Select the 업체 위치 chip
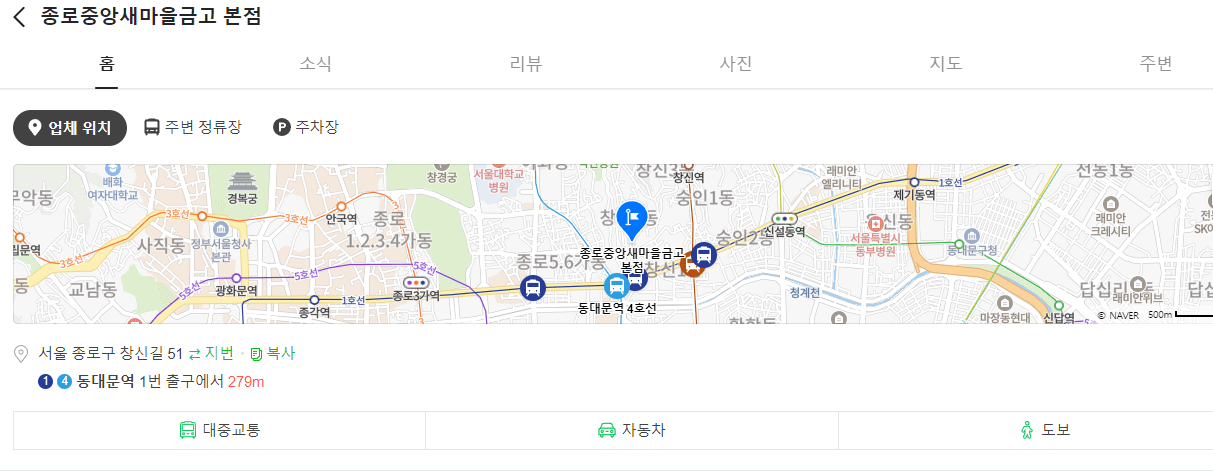1213x471 pixels. 70,127
